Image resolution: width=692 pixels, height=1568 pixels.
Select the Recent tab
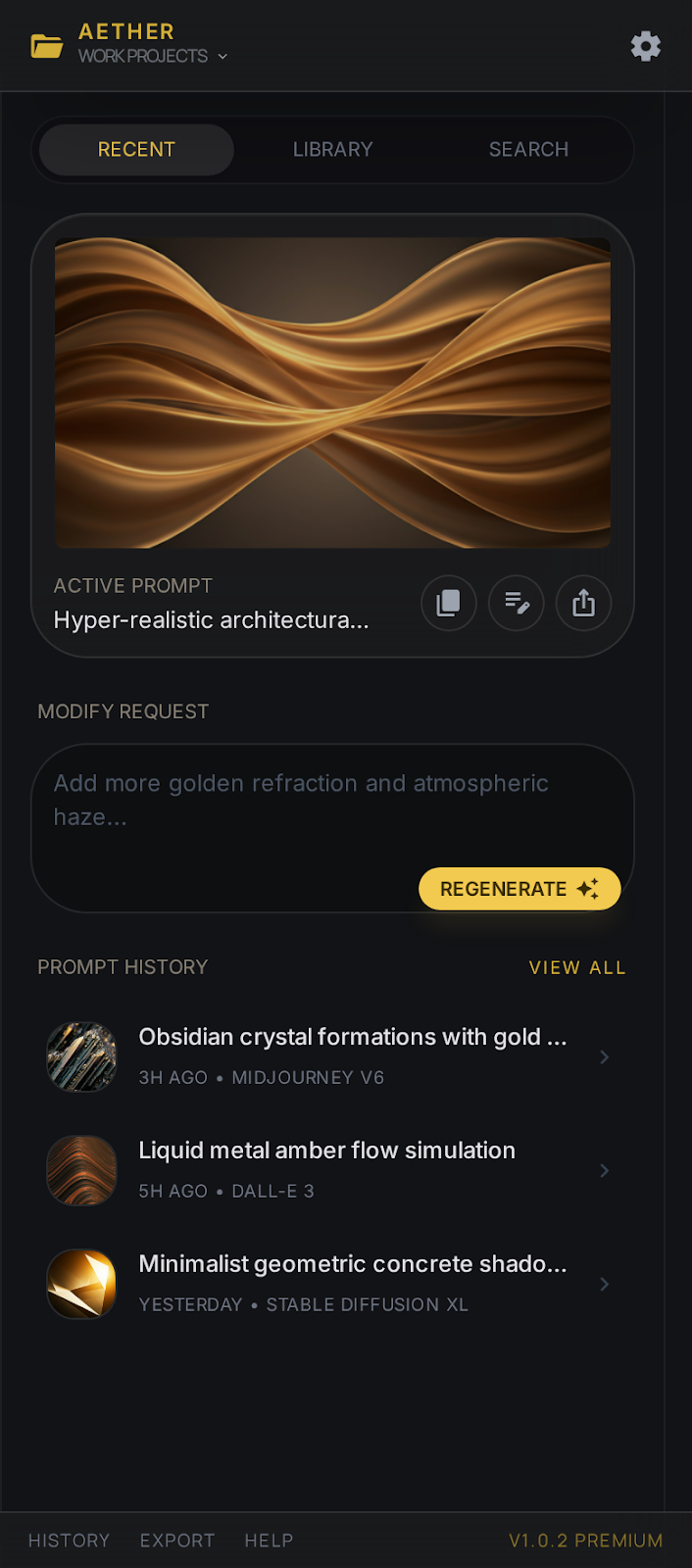(136, 150)
